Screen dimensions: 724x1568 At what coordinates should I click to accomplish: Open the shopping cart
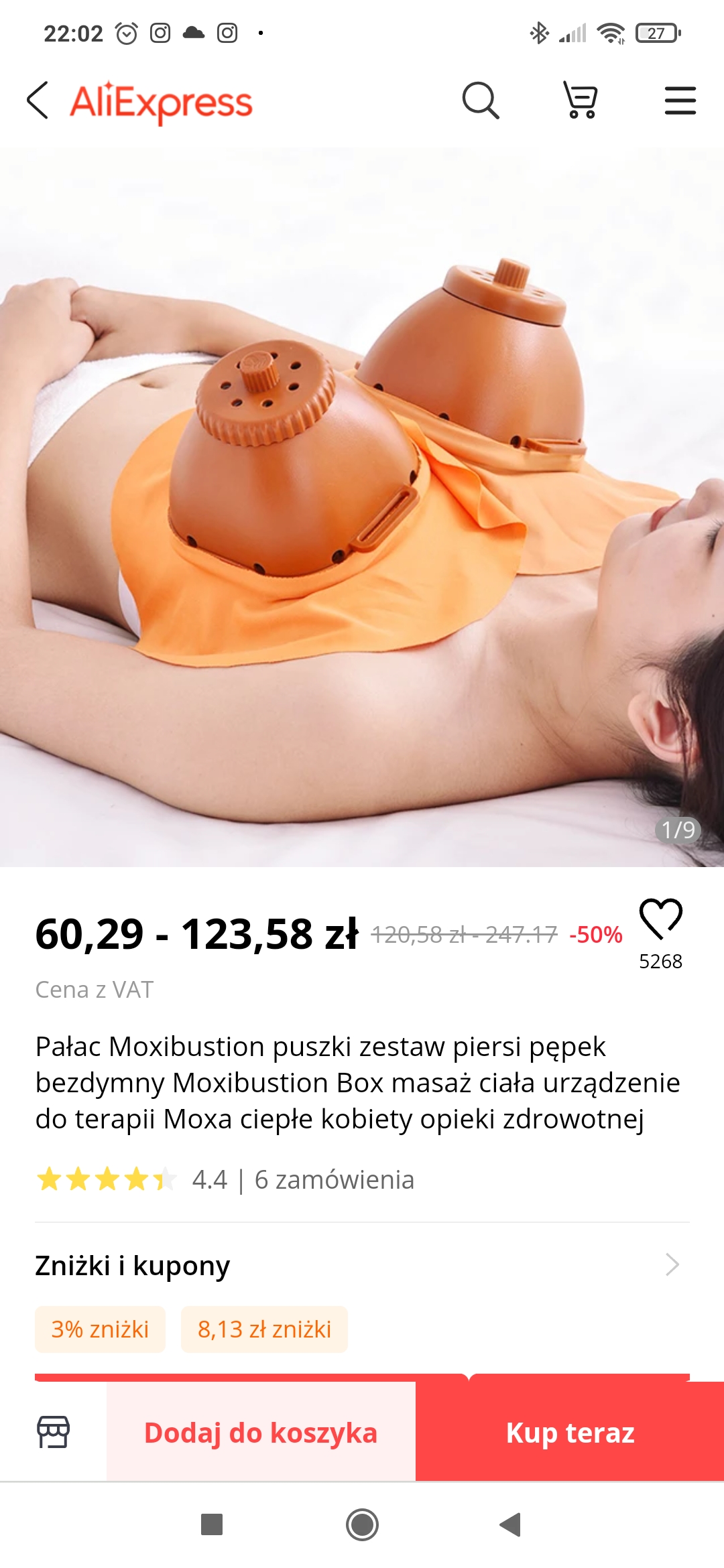pyautogui.click(x=581, y=101)
